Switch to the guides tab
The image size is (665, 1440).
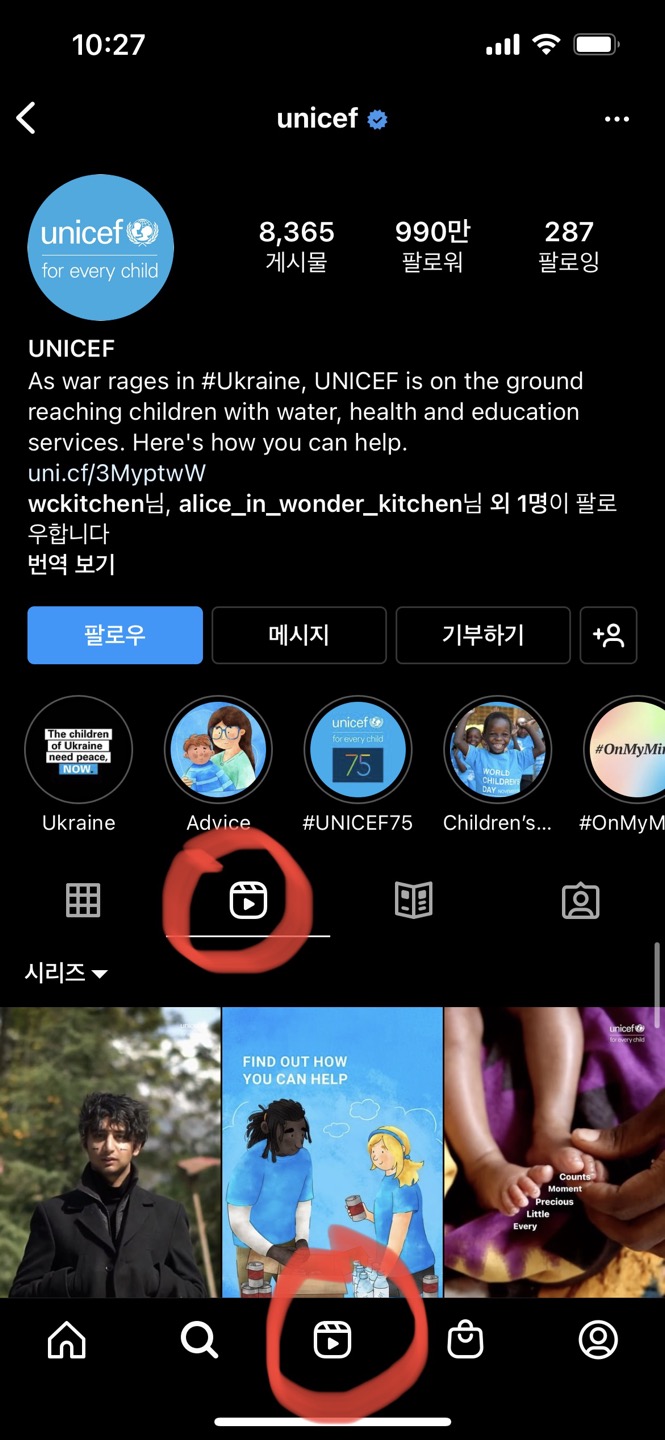click(413, 901)
